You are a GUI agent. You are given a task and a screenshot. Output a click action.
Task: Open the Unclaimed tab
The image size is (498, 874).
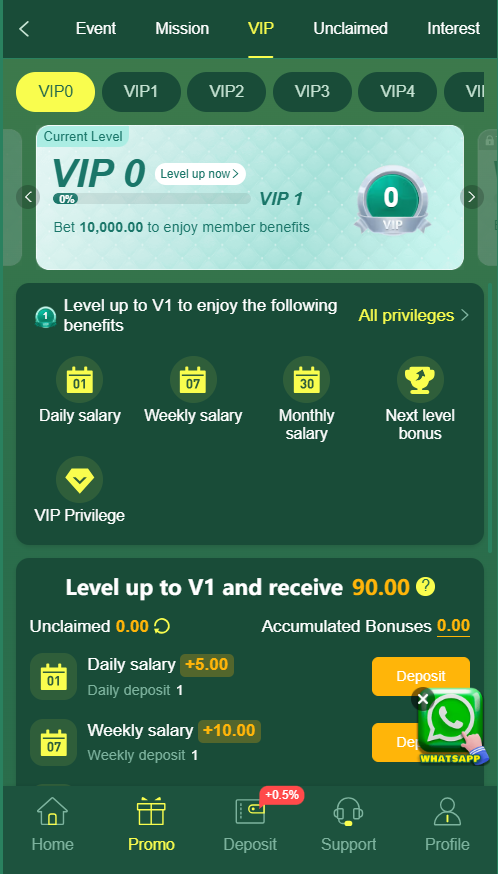350,28
